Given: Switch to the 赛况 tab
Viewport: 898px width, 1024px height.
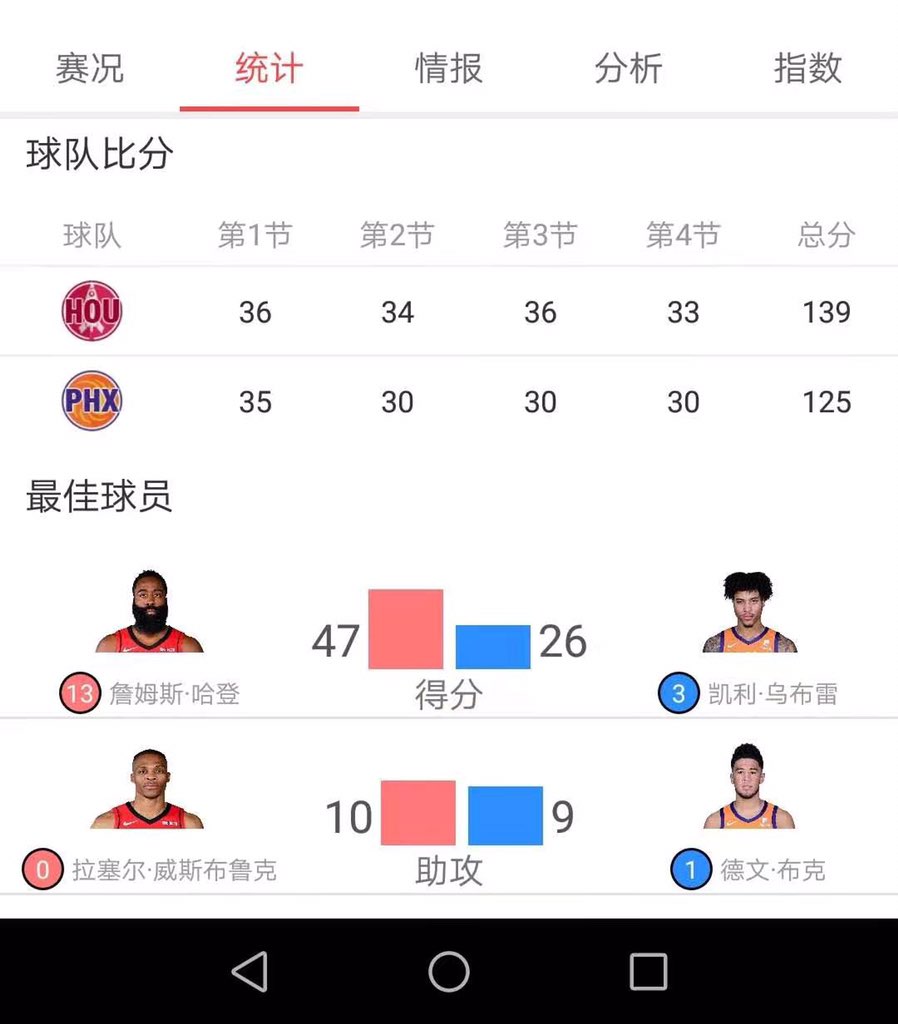Looking at the screenshot, I should coord(90,69).
